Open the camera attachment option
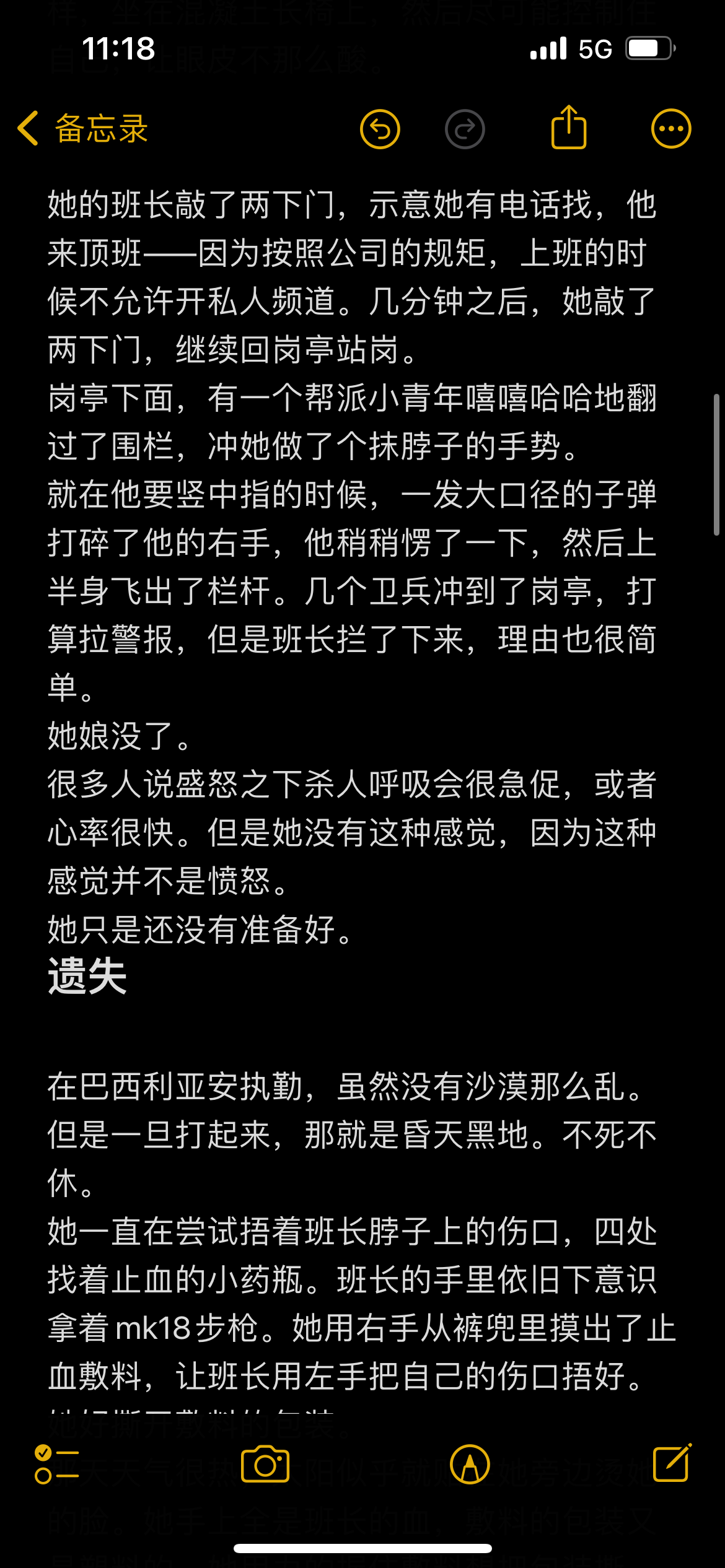This screenshot has width=725, height=1568. coord(265,1464)
